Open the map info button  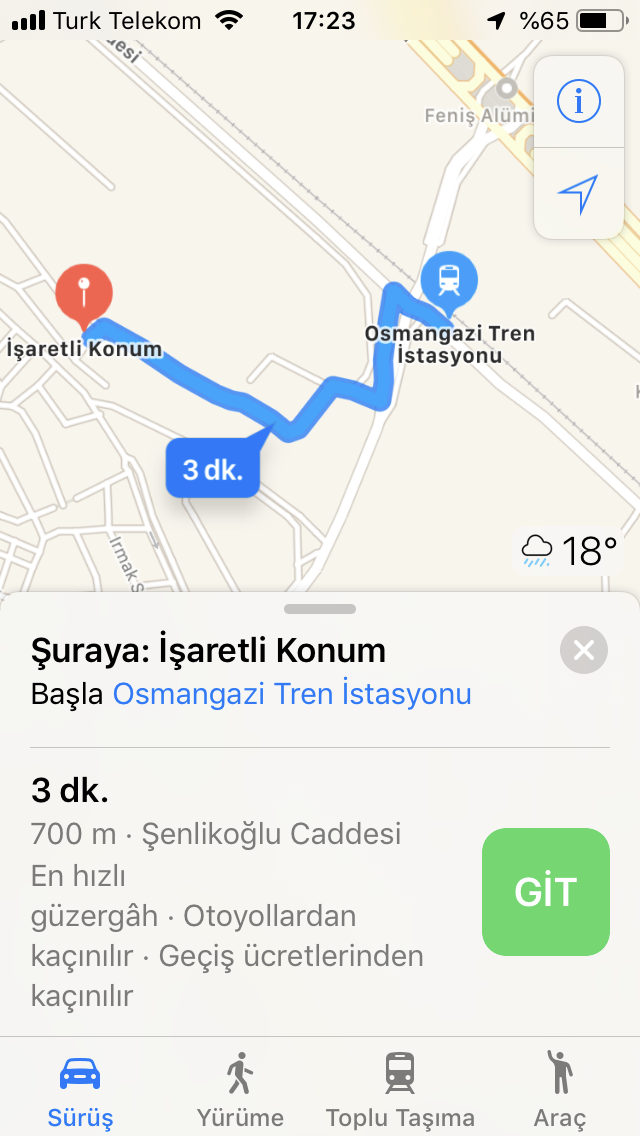click(x=578, y=102)
